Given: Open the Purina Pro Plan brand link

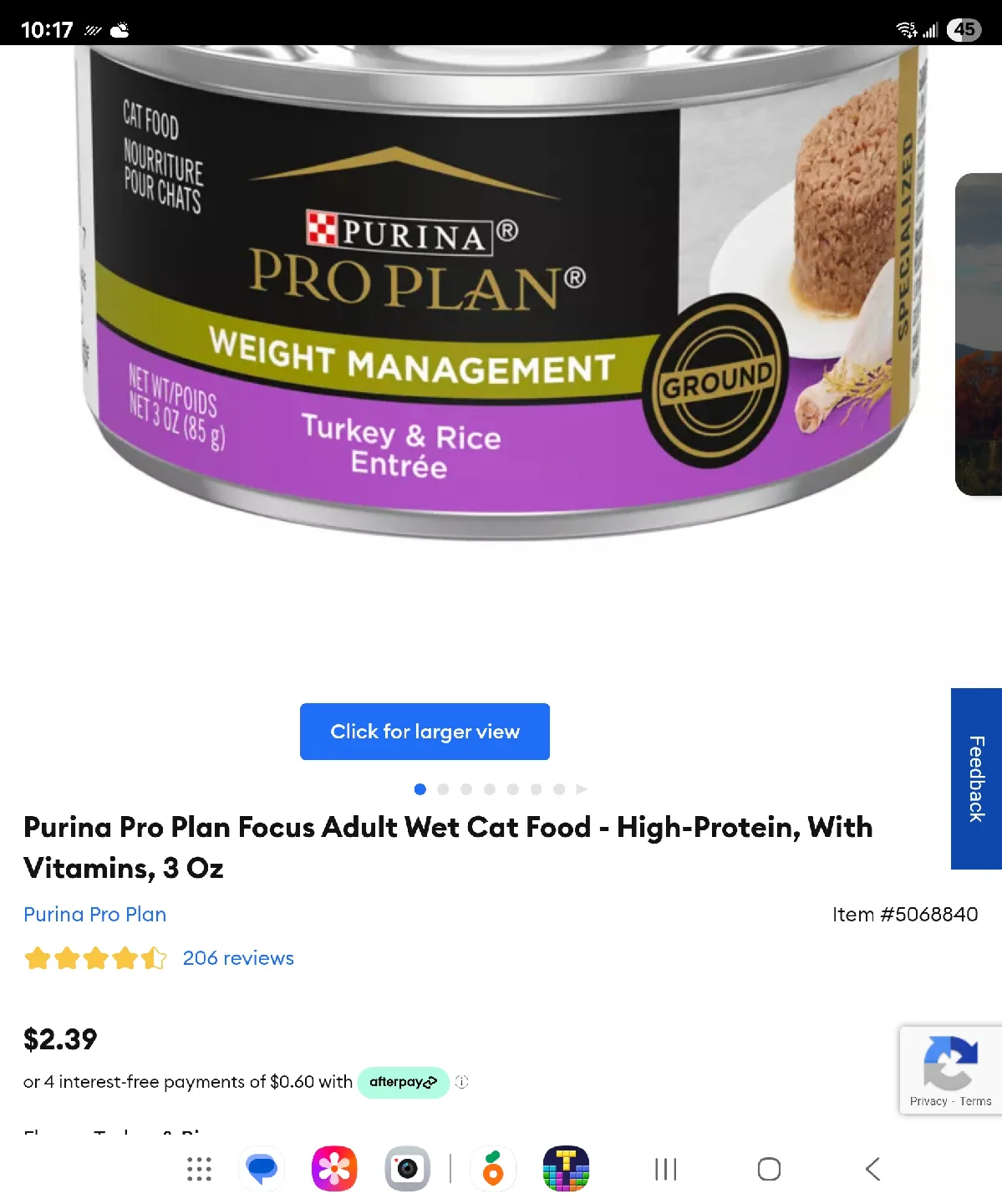Looking at the screenshot, I should click(94, 914).
